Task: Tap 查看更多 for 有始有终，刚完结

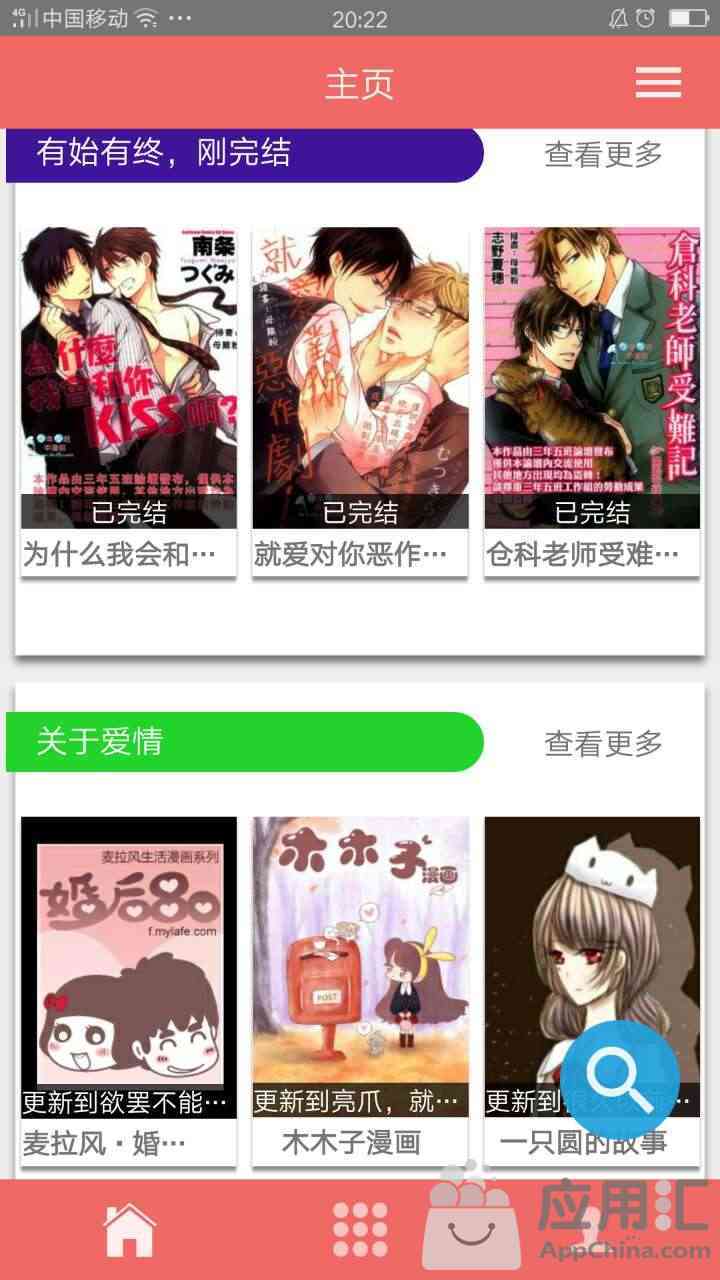Action: [x=603, y=154]
